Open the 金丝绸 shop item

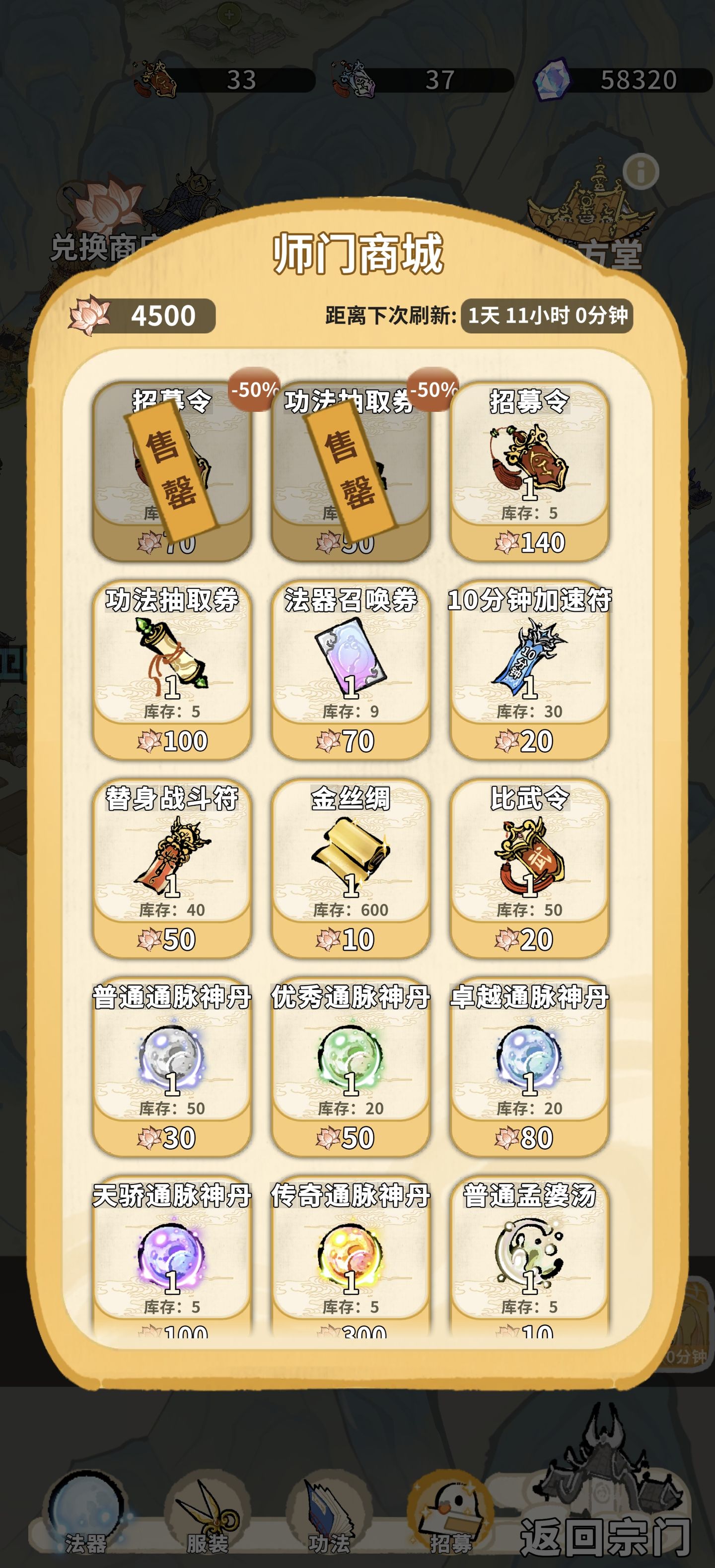click(351, 868)
